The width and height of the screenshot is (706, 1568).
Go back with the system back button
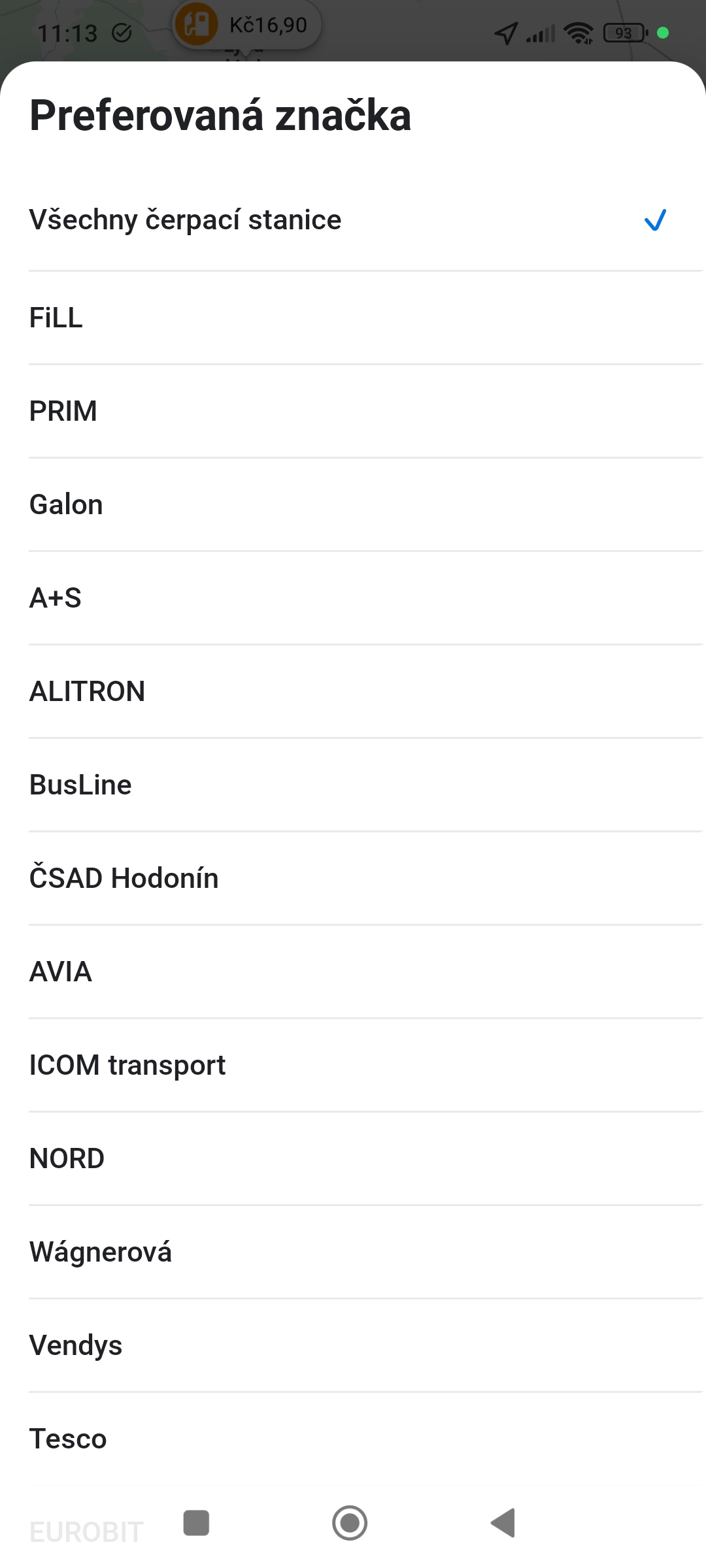[503, 1523]
